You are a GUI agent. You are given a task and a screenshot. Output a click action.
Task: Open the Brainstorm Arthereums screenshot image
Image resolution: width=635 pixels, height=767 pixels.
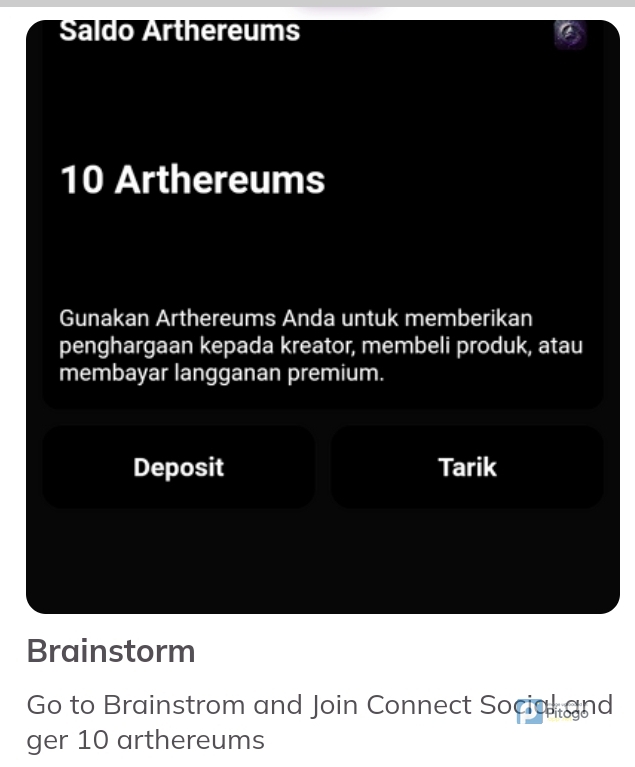pos(322,315)
